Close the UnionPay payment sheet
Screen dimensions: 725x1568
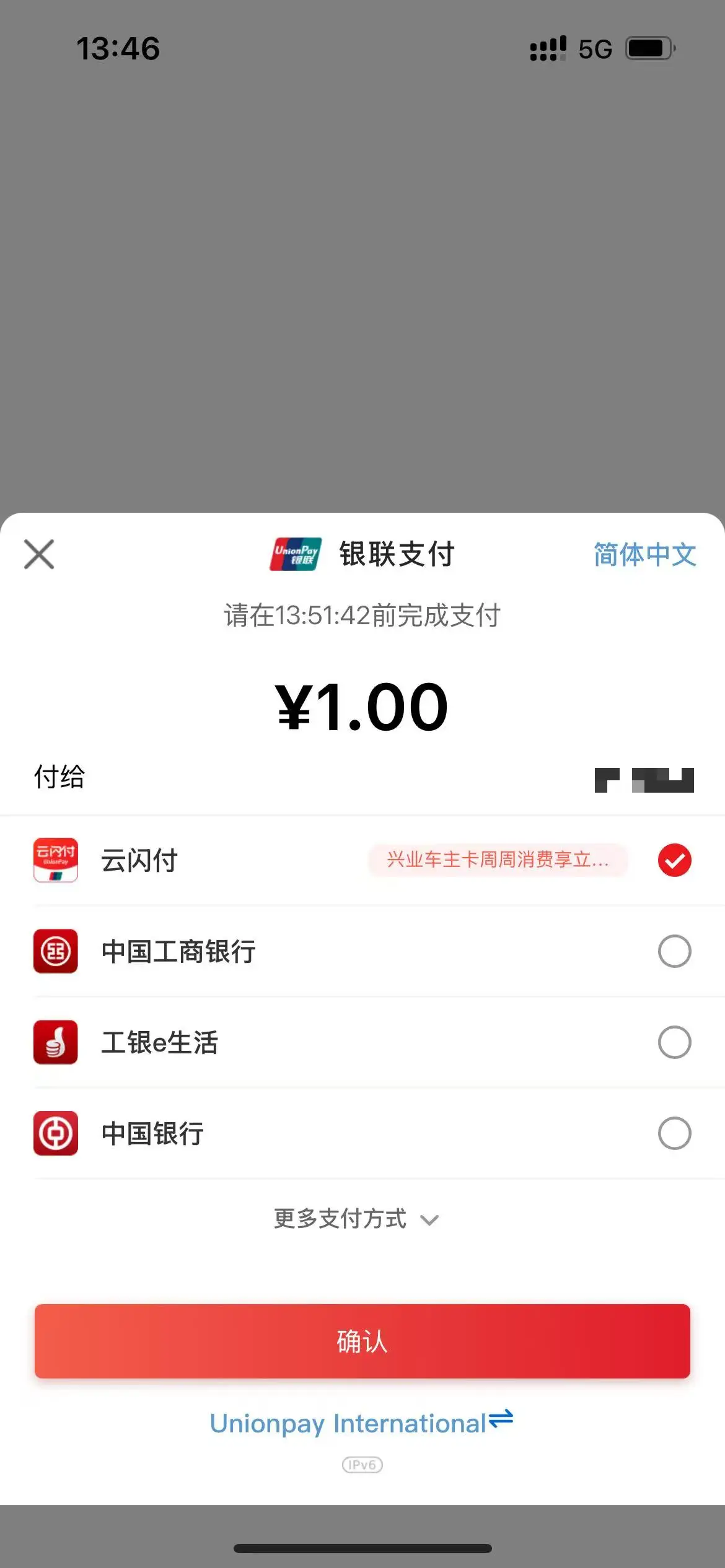tap(39, 554)
